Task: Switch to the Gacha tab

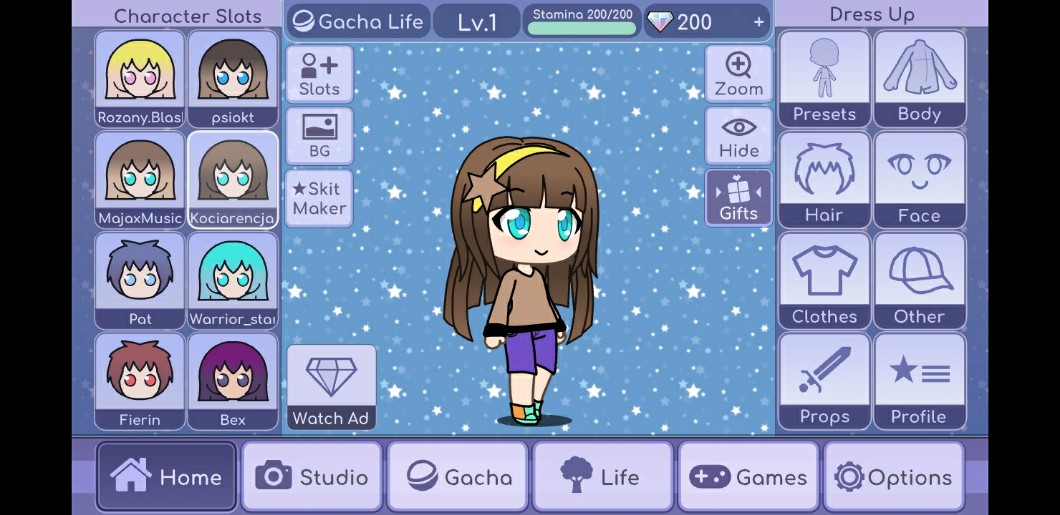Action: [458, 477]
